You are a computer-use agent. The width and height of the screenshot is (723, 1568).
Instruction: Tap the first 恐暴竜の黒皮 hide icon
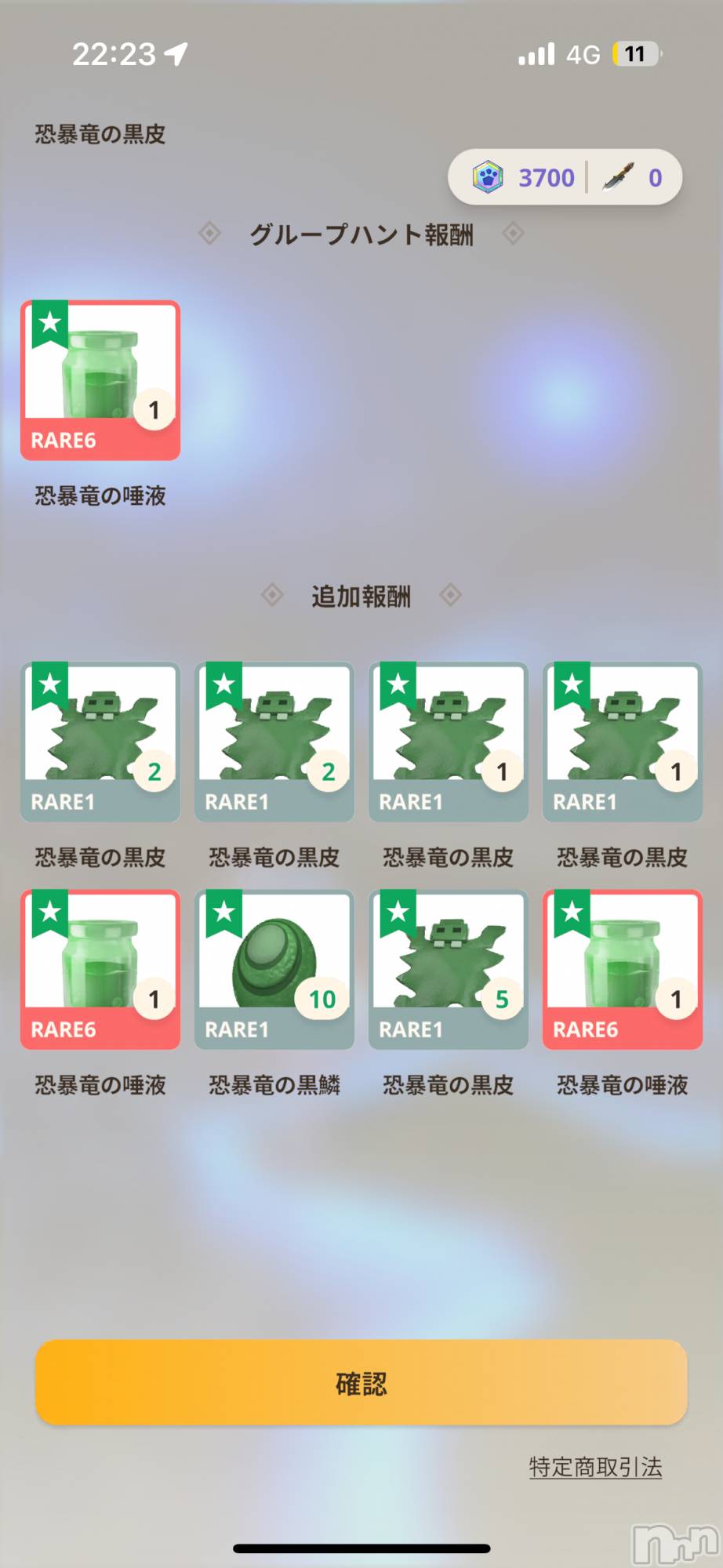[x=100, y=741]
